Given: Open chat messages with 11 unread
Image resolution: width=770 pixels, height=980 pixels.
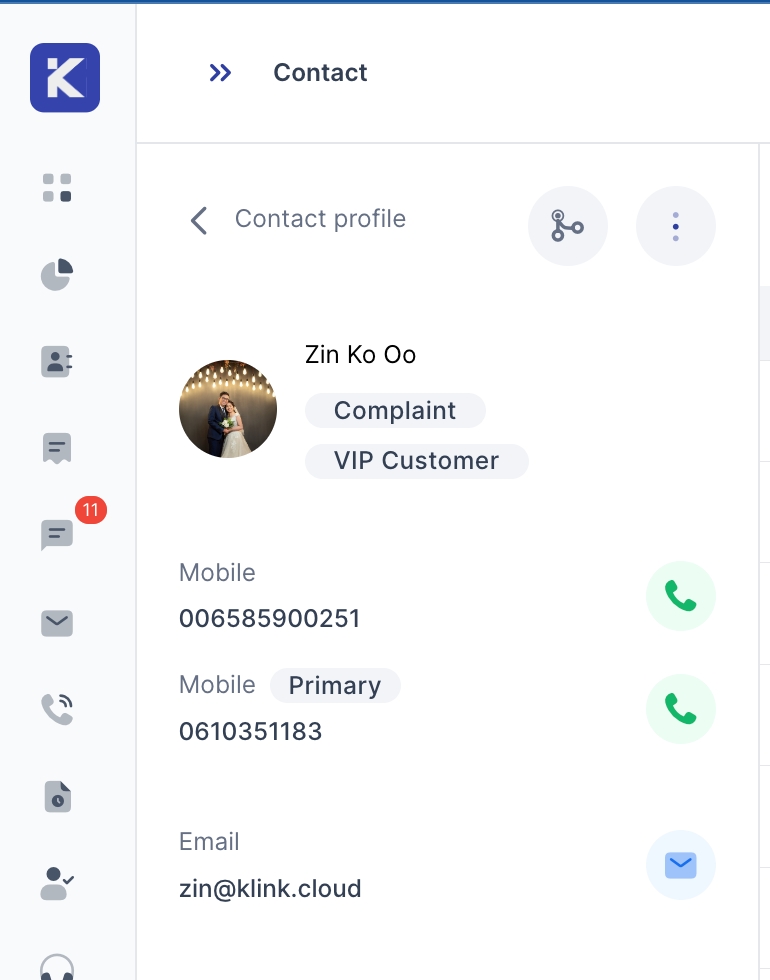Looking at the screenshot, I should pos(57,535).
